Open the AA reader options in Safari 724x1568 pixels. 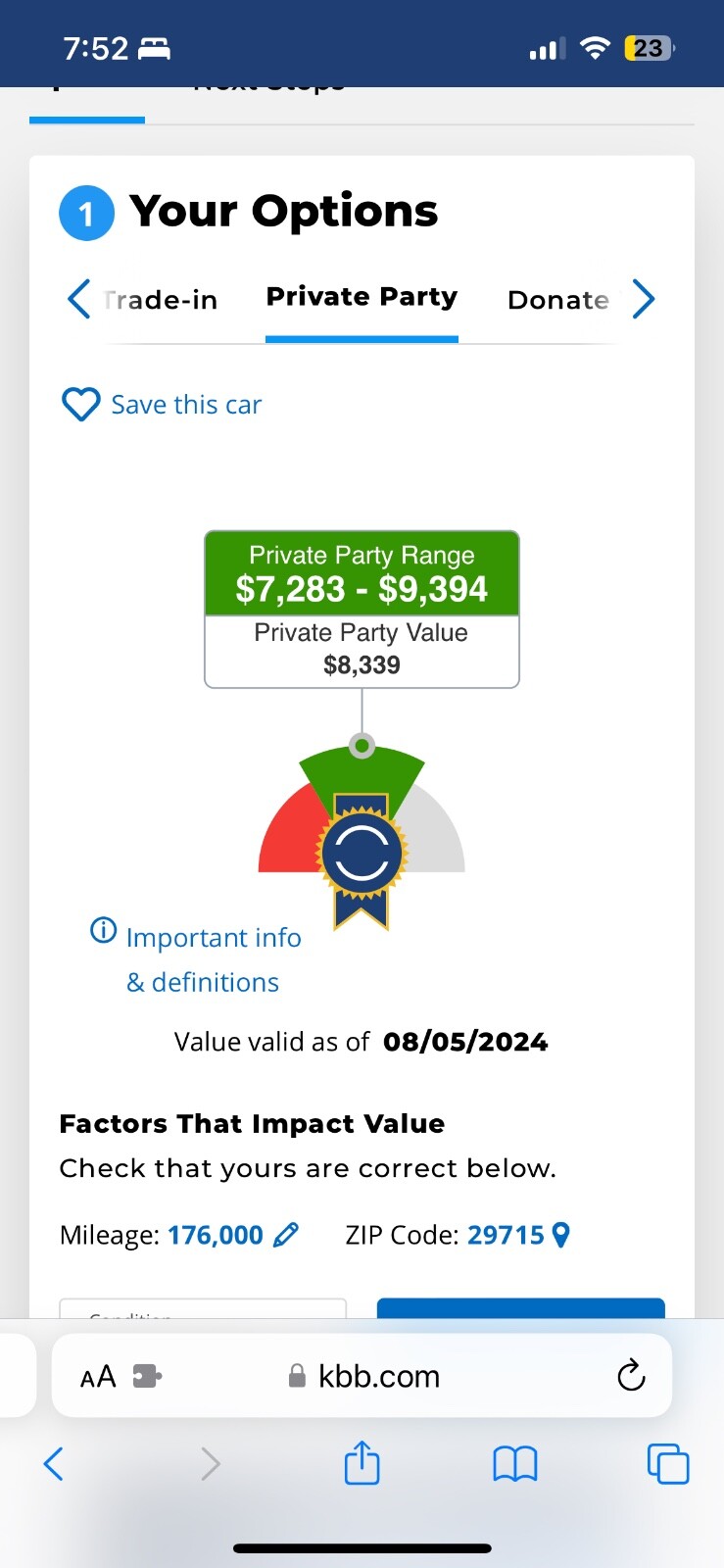pos(98,1377)
